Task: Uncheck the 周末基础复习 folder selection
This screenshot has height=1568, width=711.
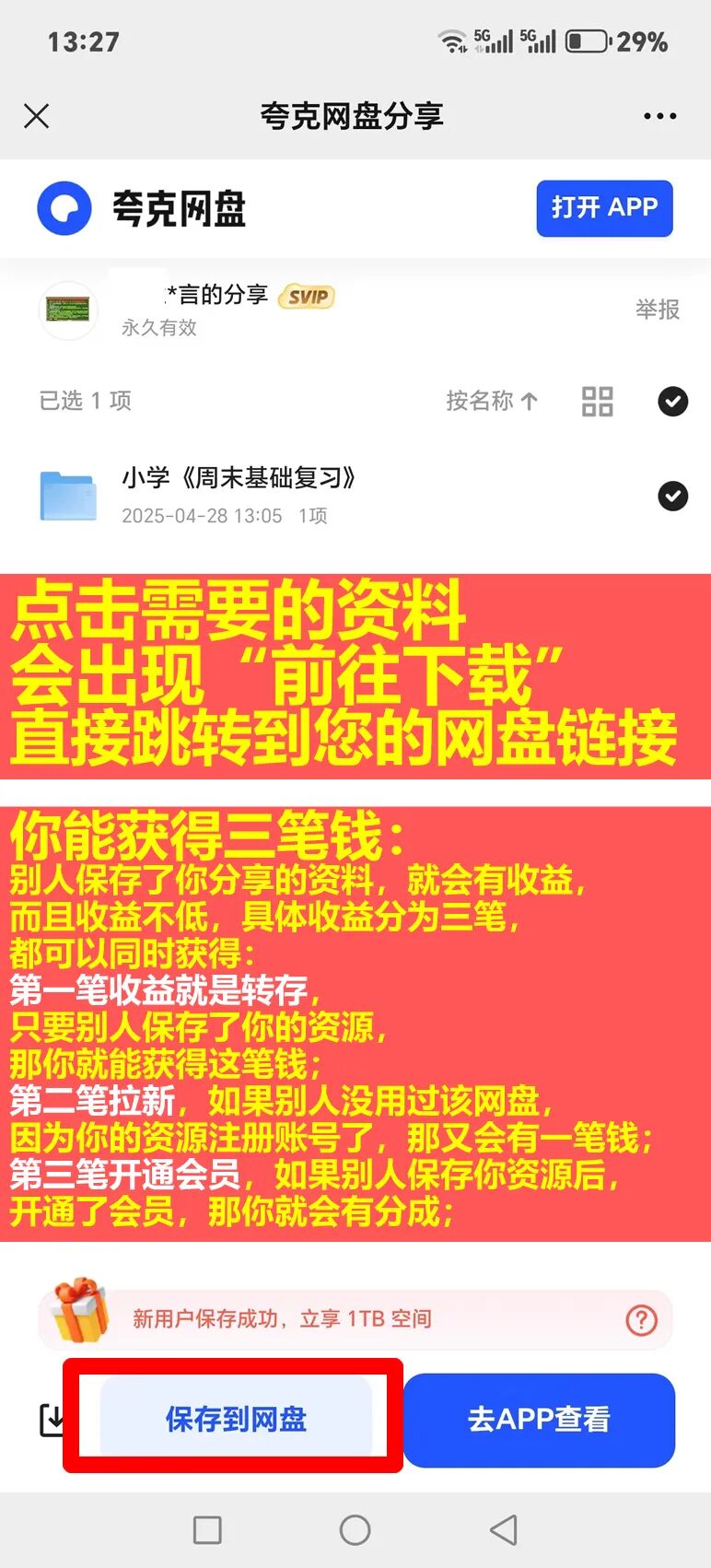Action: 673,496
